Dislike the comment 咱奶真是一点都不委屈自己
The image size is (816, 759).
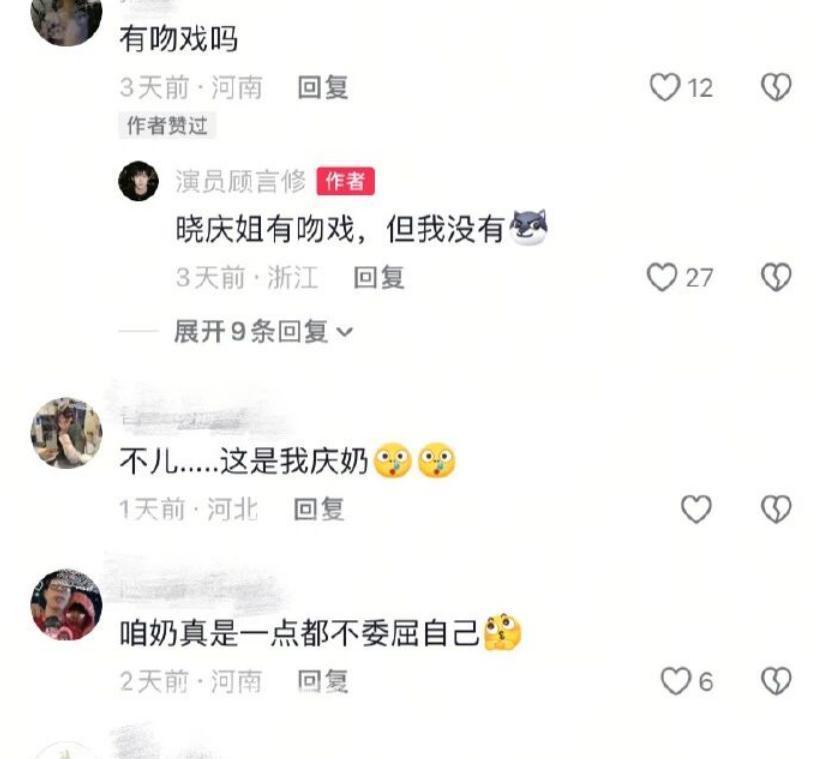[776, 681]
